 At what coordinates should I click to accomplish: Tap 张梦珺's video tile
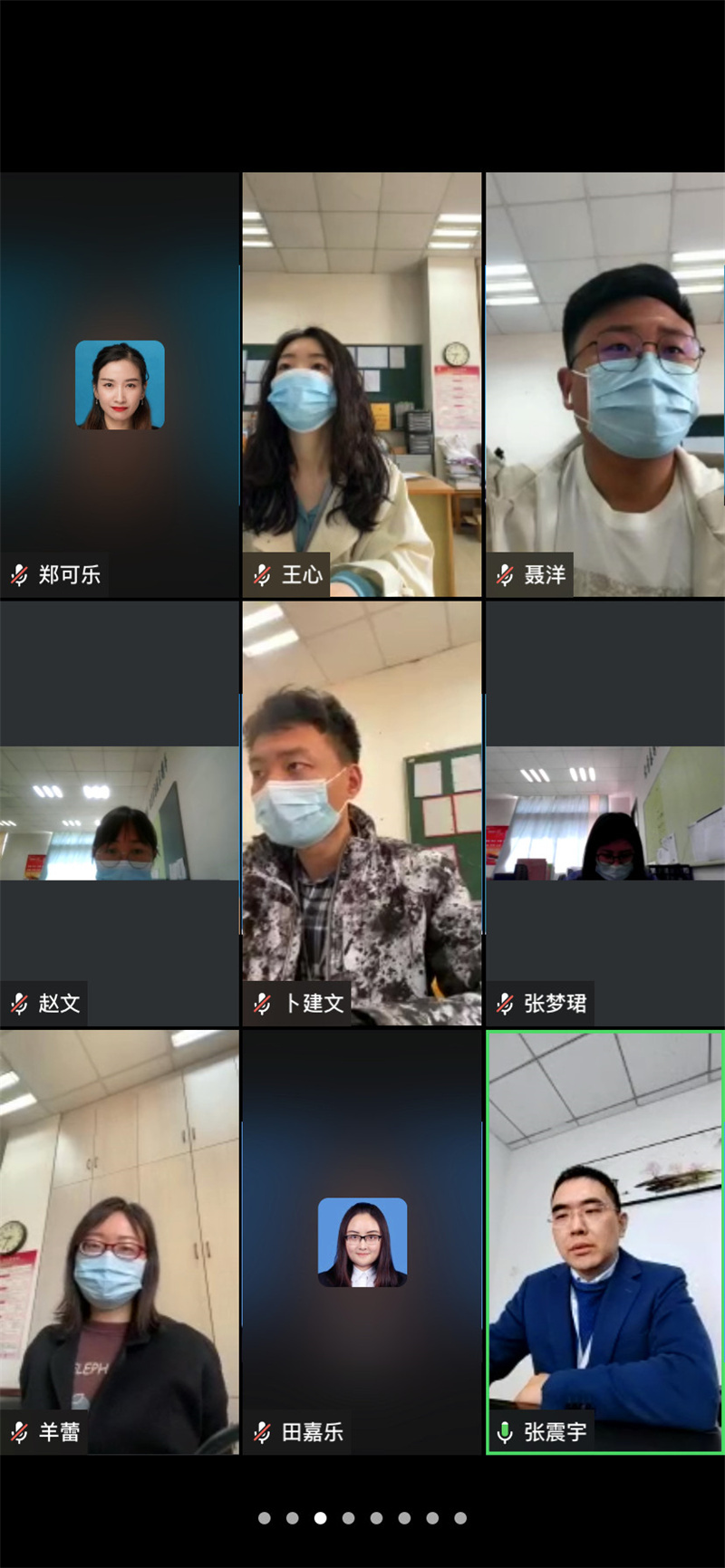pos(605,813)
